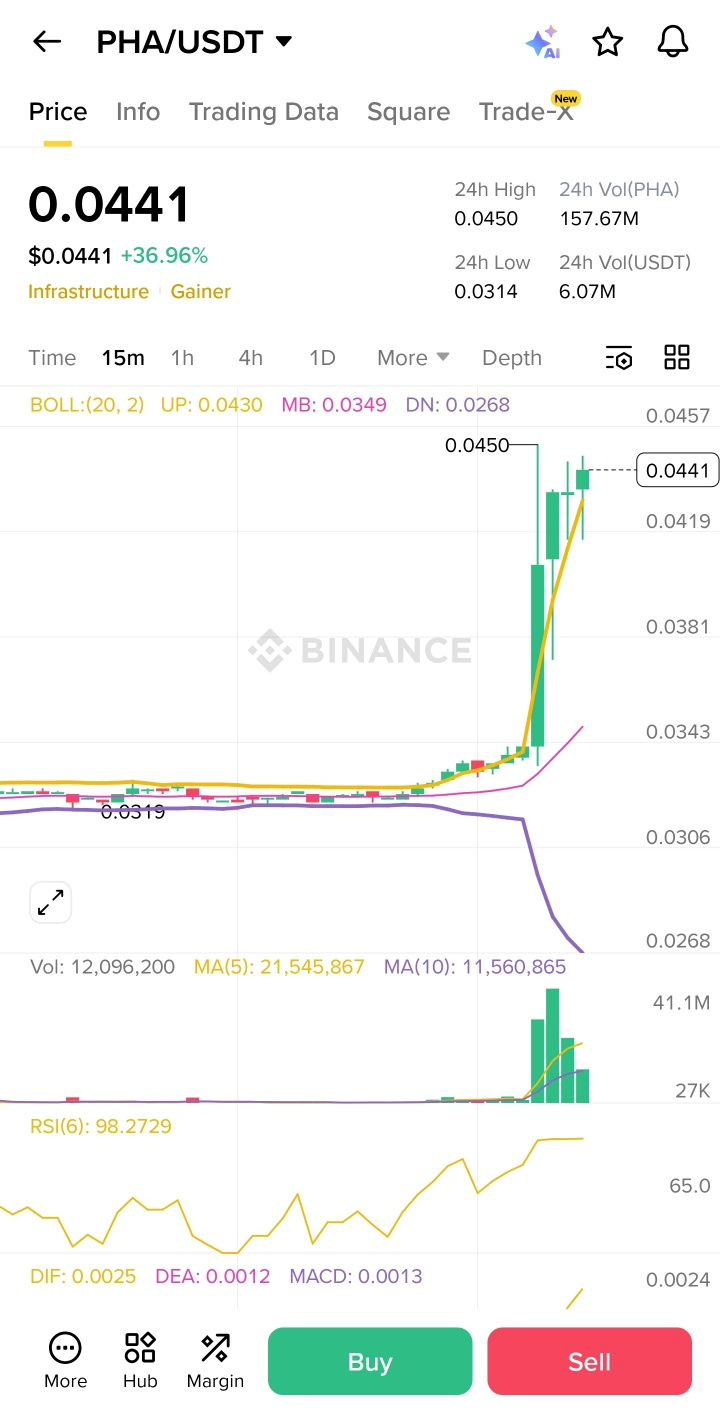This screenshot has width=720, height=1414.
Task: Go back using the arrow icon
Action: coord(47,42)
